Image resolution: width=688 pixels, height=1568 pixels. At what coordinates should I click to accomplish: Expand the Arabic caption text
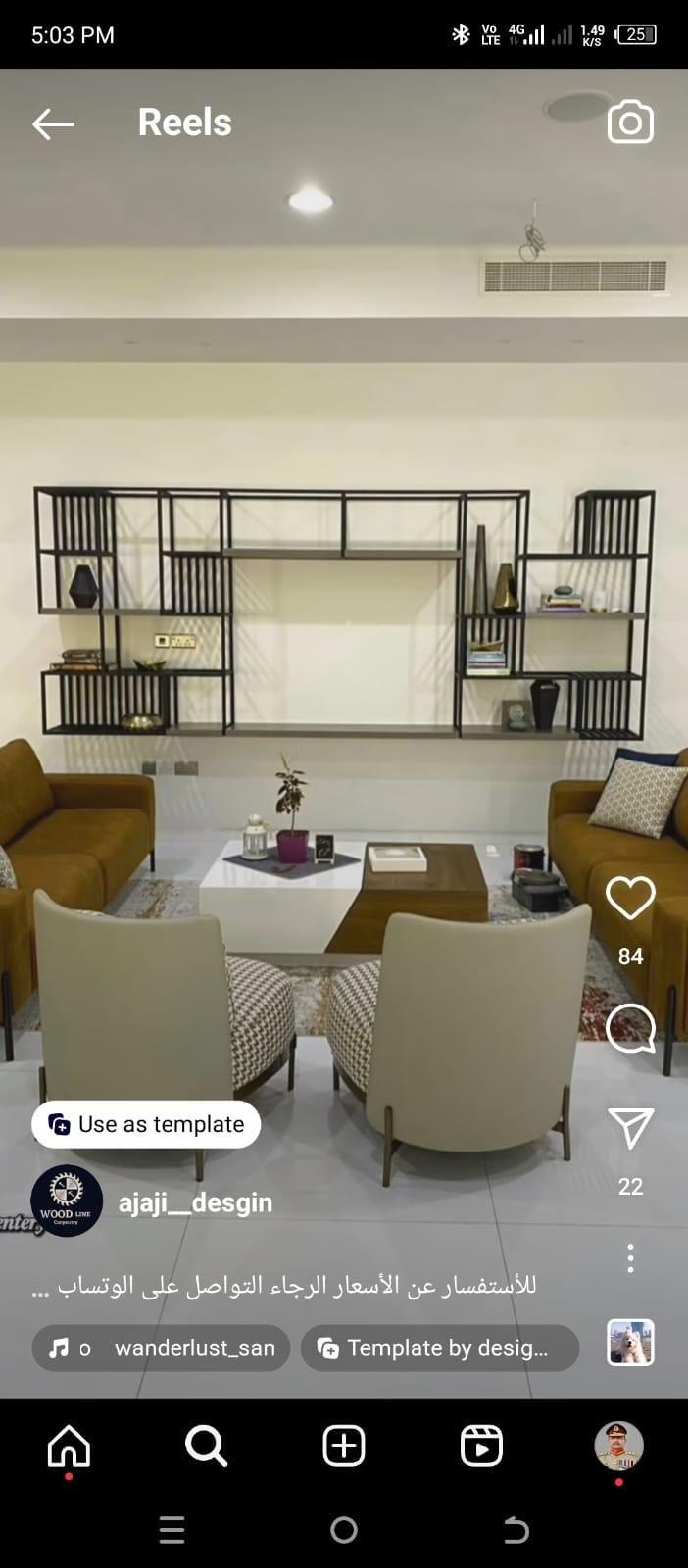pyautogui.click(x=284, y=1286)
